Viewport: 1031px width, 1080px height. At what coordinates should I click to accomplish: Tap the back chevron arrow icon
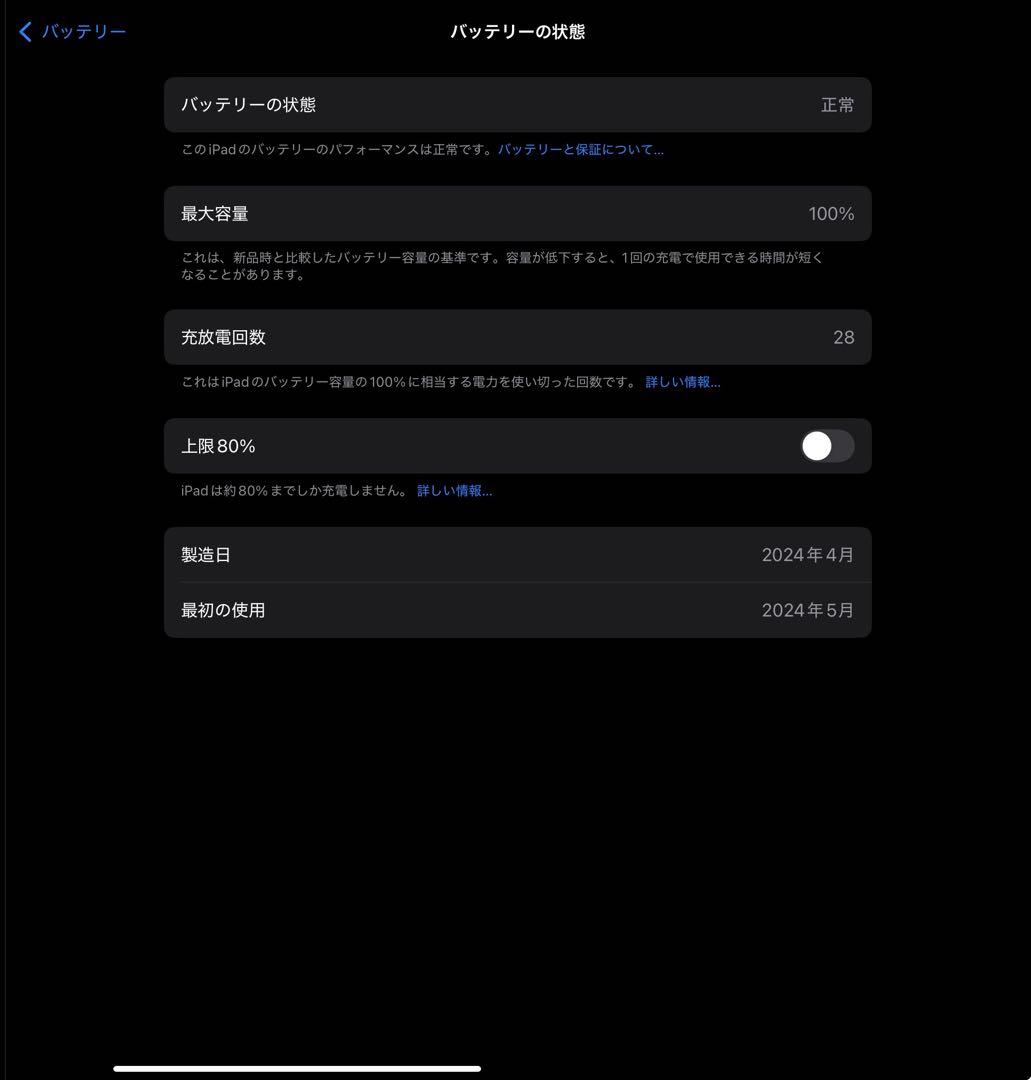click(x=24, y=30)
